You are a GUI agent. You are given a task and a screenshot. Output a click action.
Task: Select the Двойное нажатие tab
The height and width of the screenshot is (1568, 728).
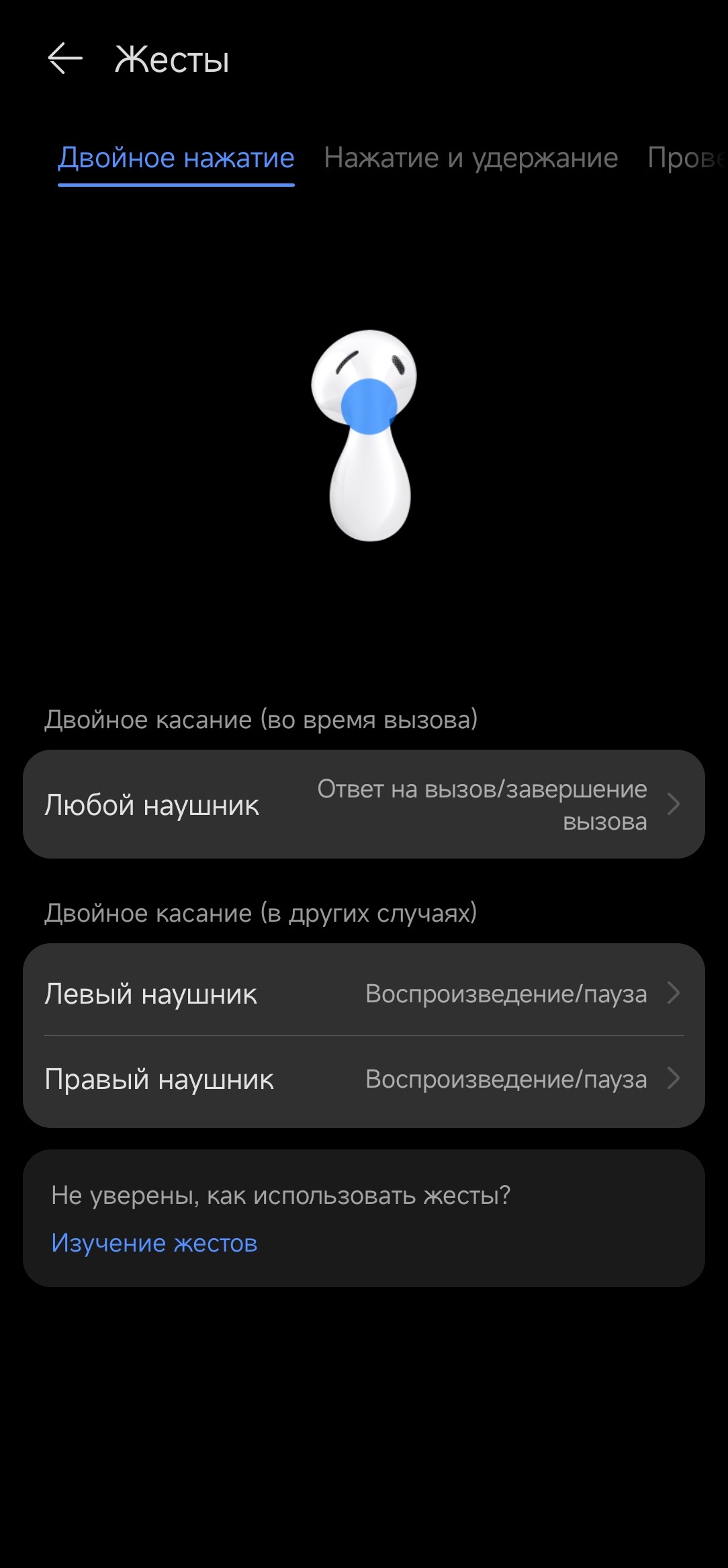click(x=176, y=159)
